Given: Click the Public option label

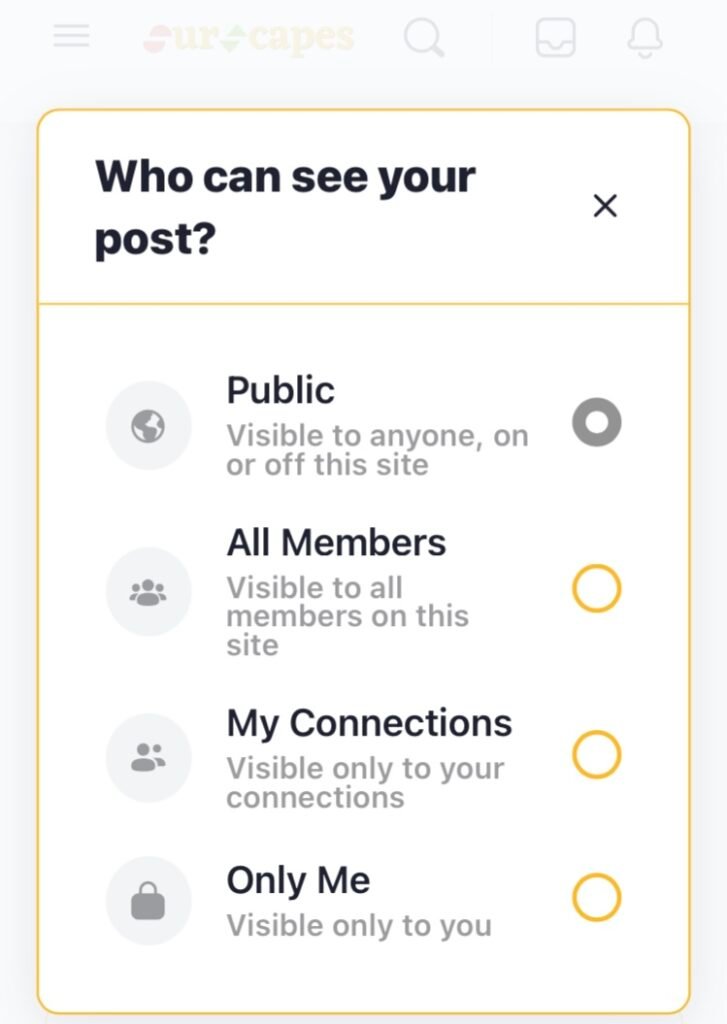Looking at the screenshot, I should click(280, 391).
